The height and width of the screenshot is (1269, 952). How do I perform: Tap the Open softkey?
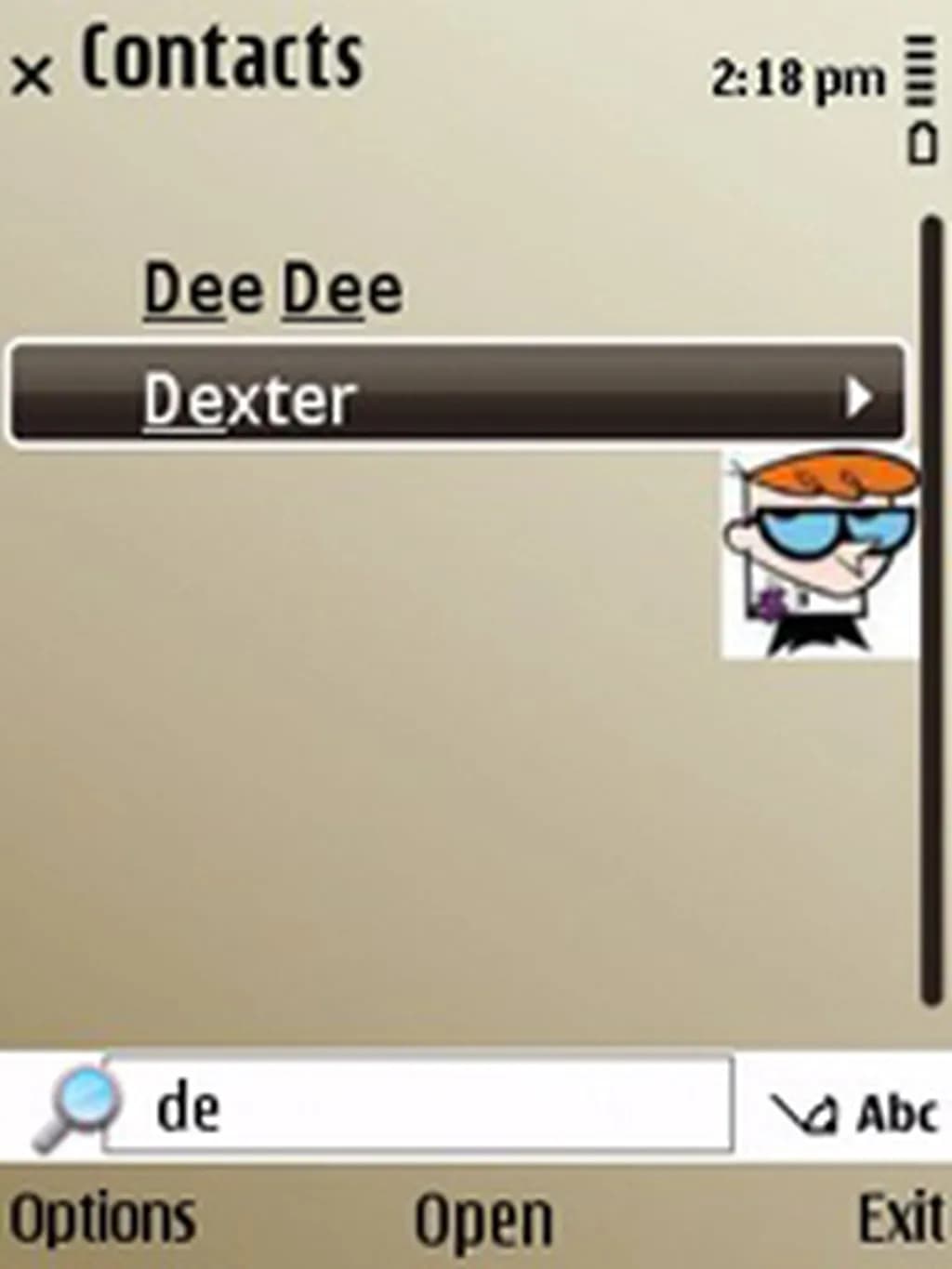483,1220
